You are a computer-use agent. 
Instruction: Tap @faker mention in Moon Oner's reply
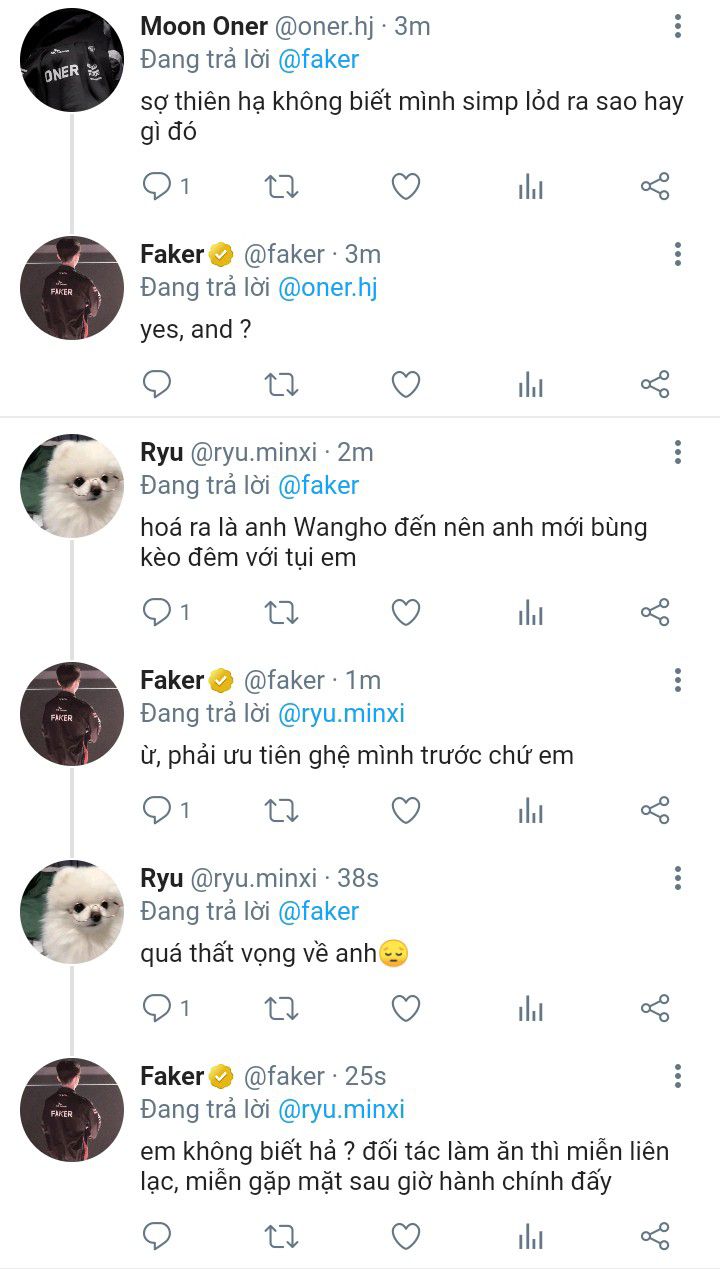point(317,60)
